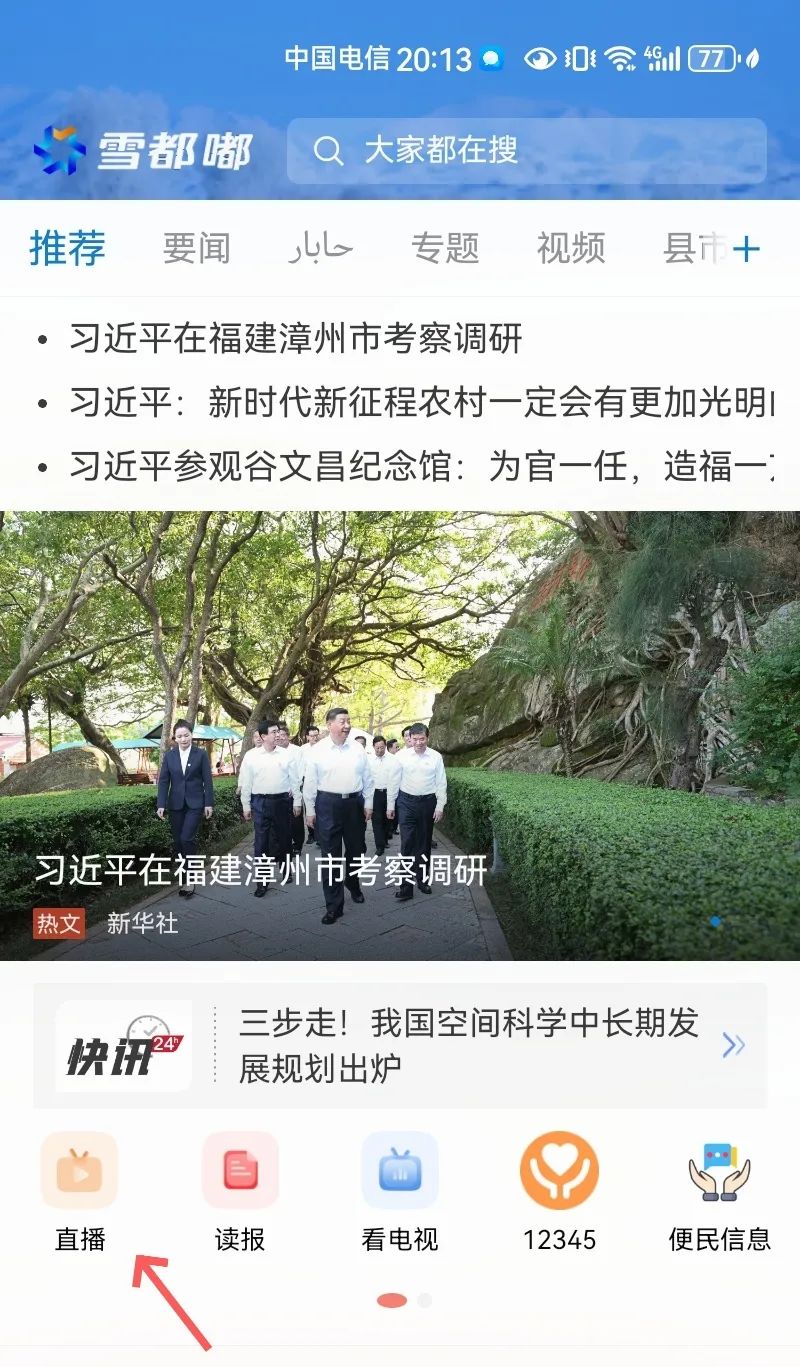This screenshot has width=800, height=1367.
Task: Switch to the 视频 tab
Action: pyautogui.click(x=569, y=247)
